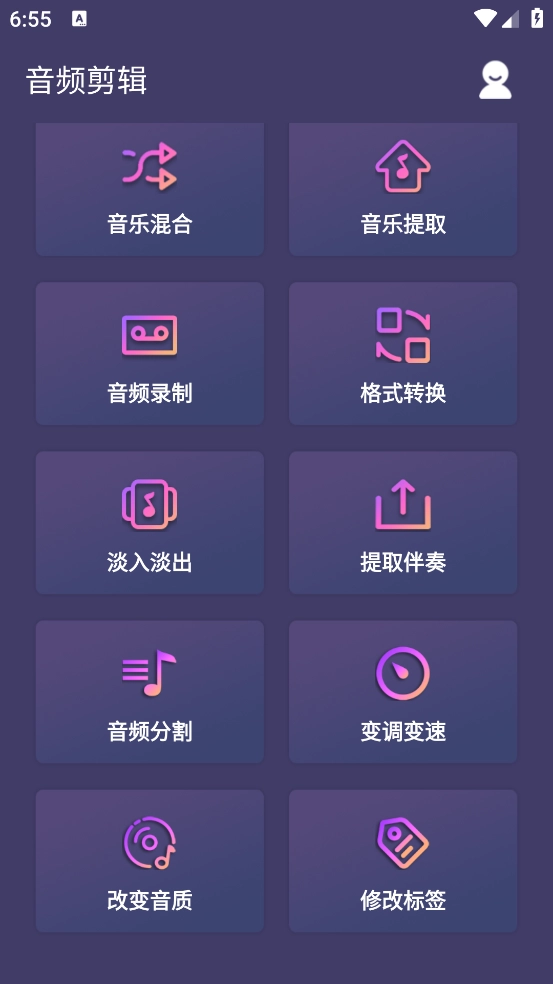Open the 音乐提取 music extraction tool
Viewport: 553px width, 984px height.
click(403, 189)
